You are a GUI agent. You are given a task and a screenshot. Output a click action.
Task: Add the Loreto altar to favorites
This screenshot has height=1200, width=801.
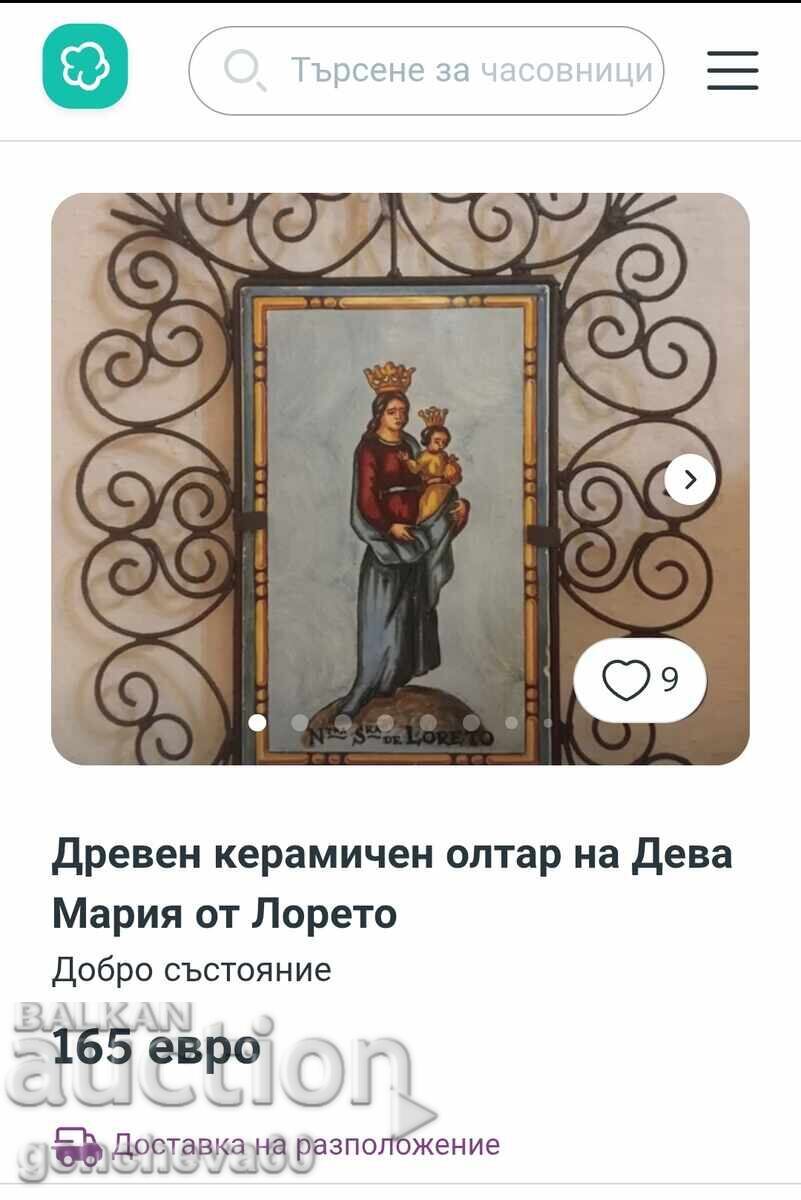point(639,680)
